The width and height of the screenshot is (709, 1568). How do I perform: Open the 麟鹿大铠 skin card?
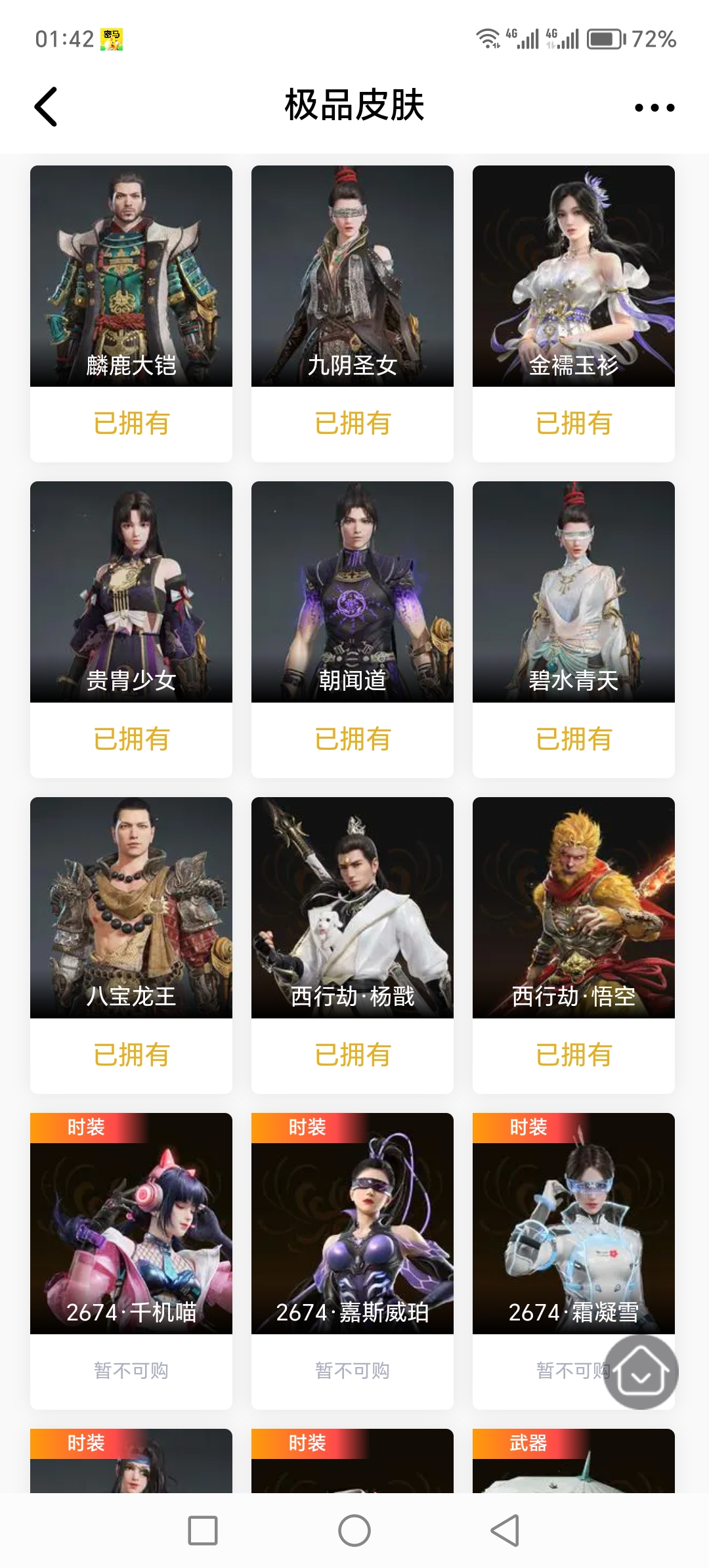(x=131, y=276)
